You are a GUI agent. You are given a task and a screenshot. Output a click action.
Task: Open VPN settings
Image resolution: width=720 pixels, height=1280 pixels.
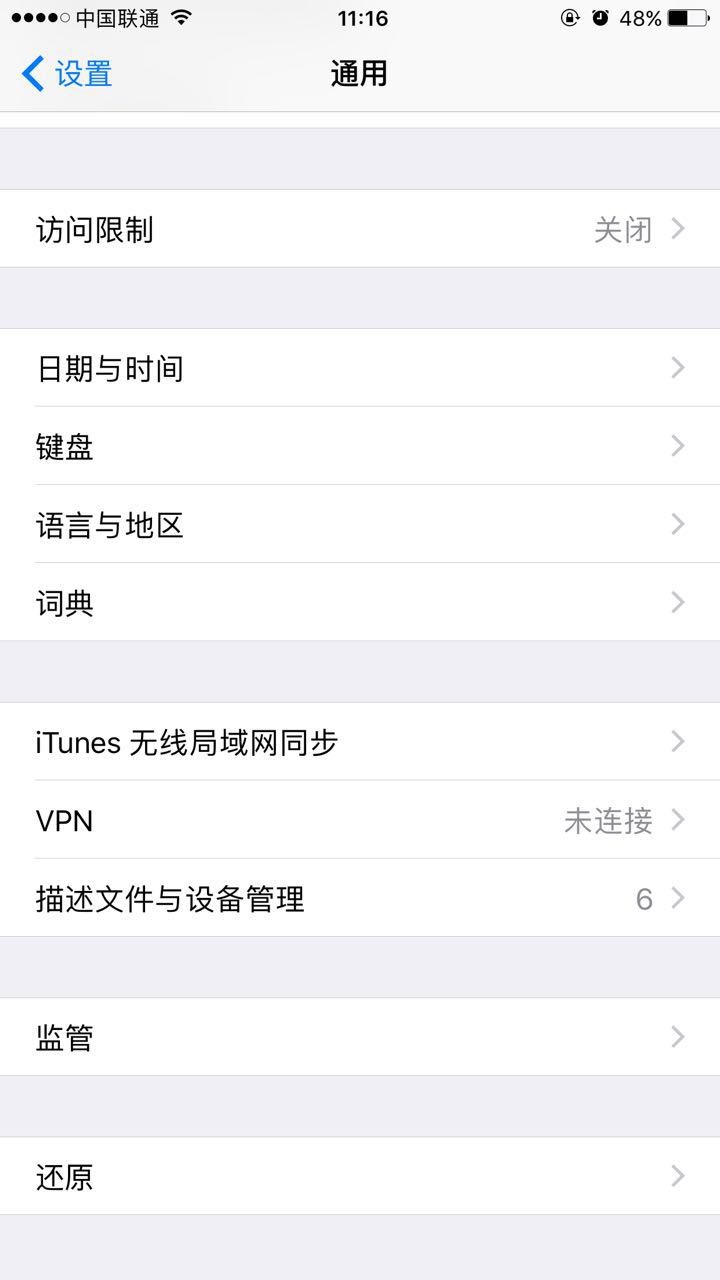[360, 820]
